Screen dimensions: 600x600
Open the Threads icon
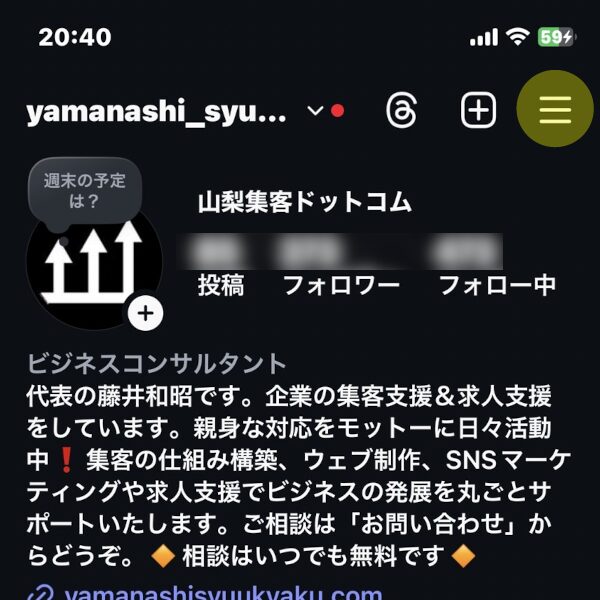[400, 111]
